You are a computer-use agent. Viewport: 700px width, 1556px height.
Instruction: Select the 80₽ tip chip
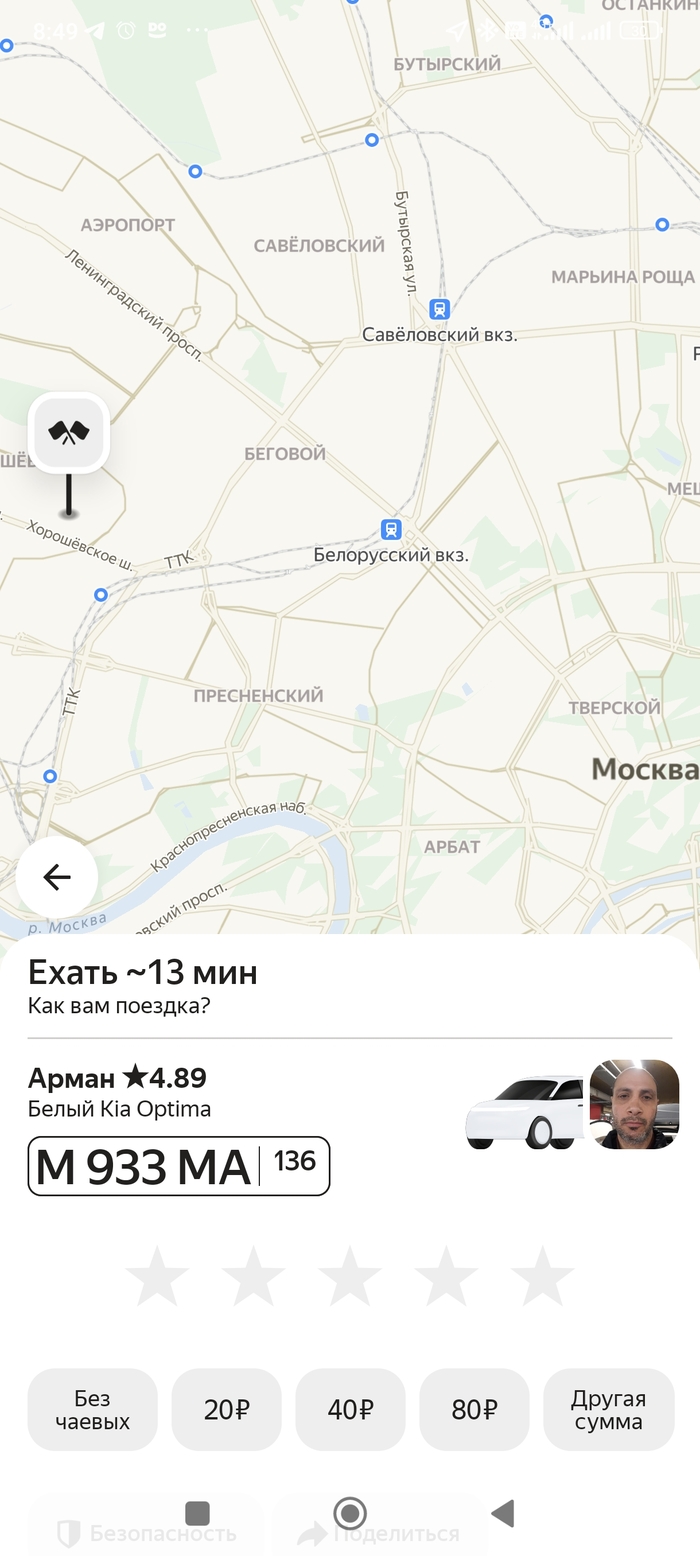(474, 1409)
